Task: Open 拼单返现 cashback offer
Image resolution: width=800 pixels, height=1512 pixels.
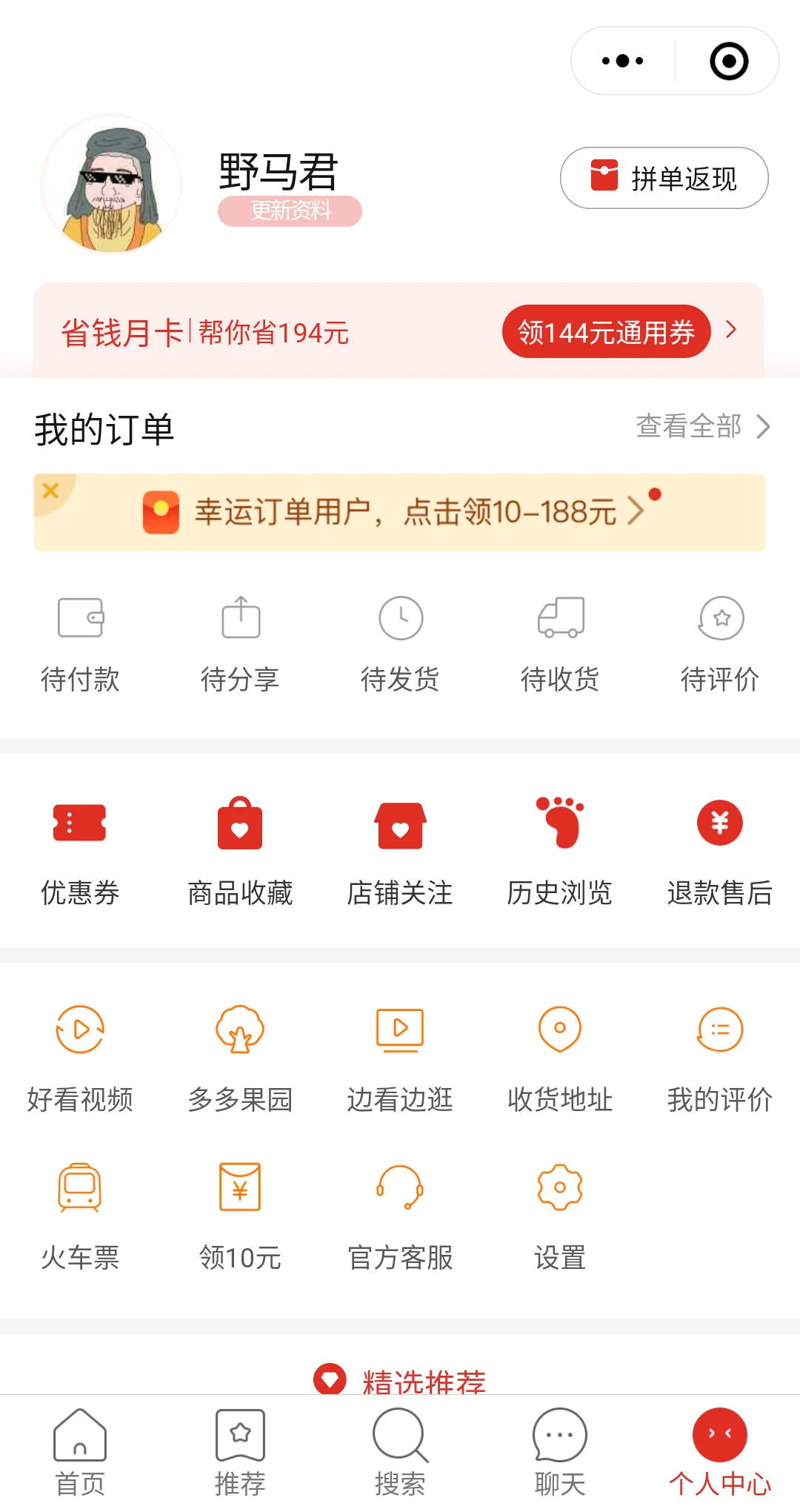Action: [x=664, y=178]
